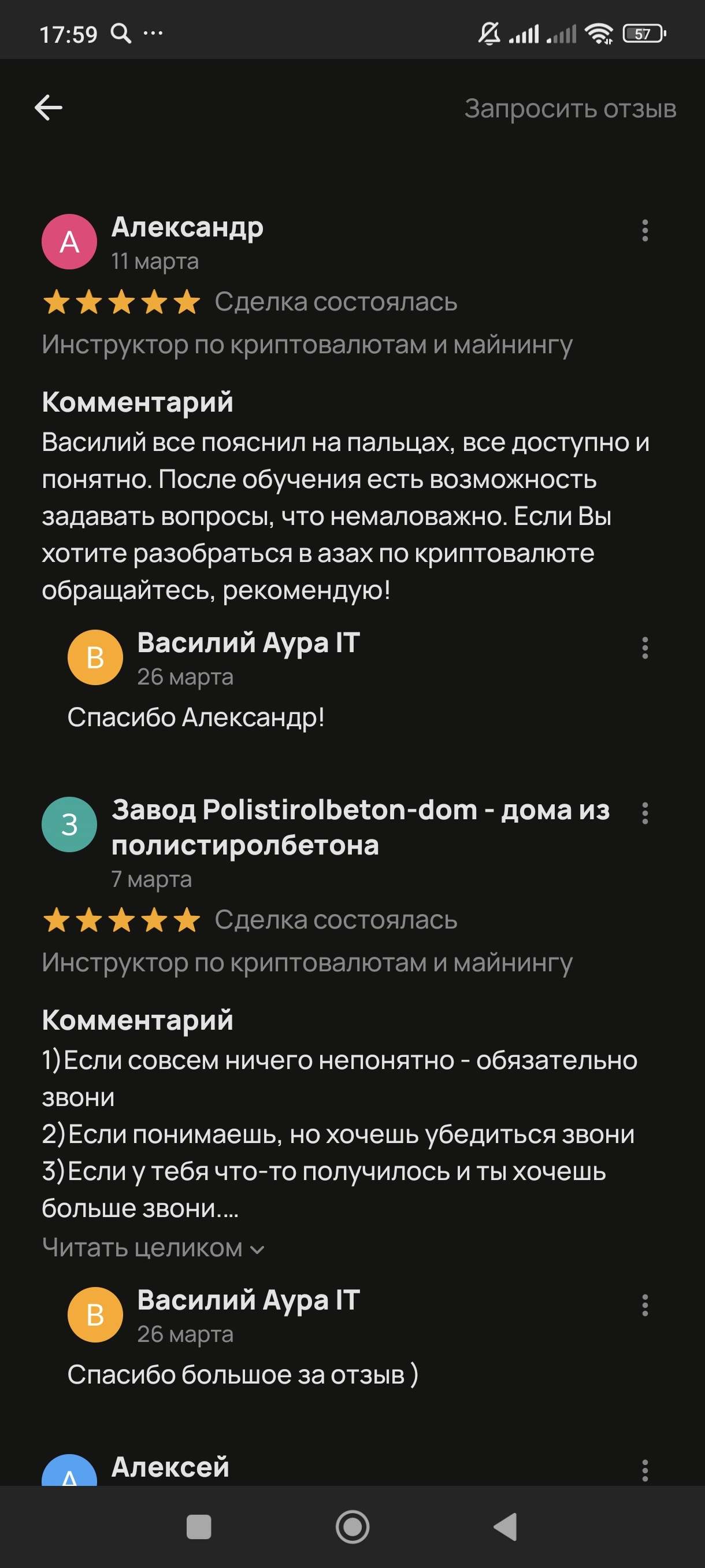This screenshot has height=1568, width=705.
Task: Open recent apps with the square button
Action: [x=199, y=1526]
